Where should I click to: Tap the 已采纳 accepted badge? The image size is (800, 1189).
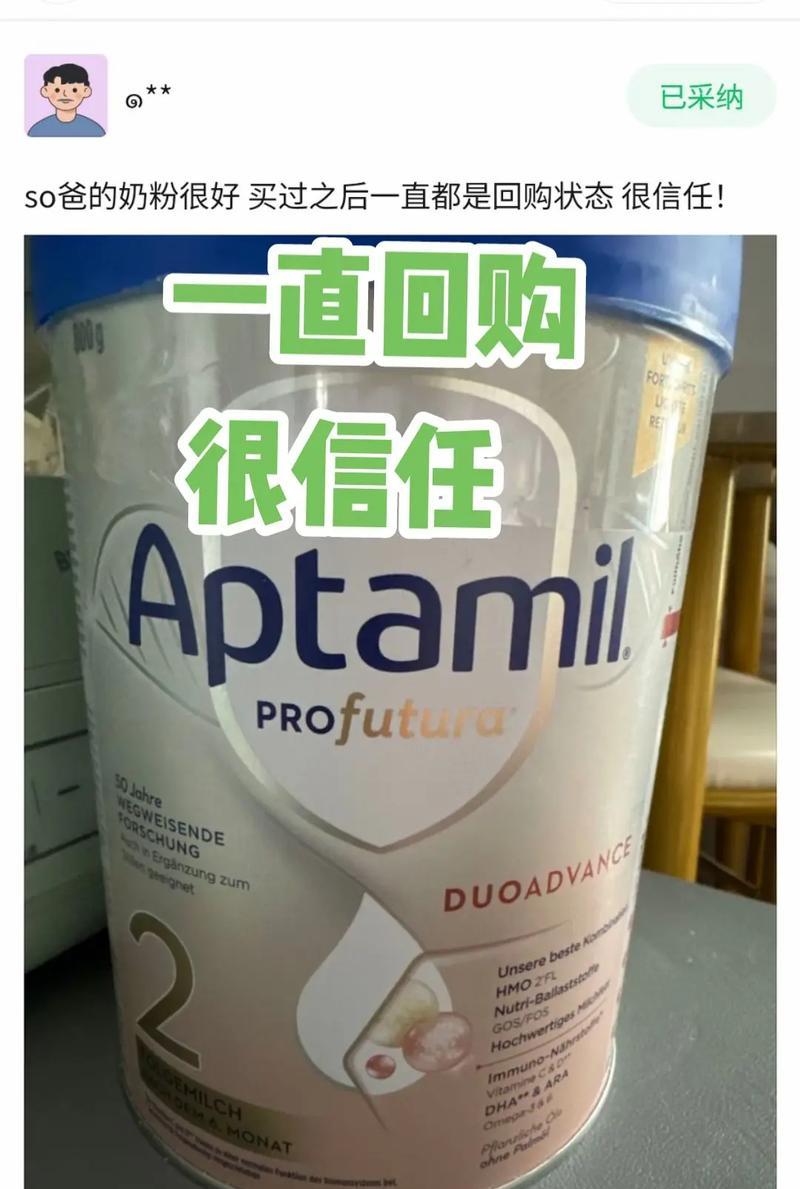tap(701, 97)
